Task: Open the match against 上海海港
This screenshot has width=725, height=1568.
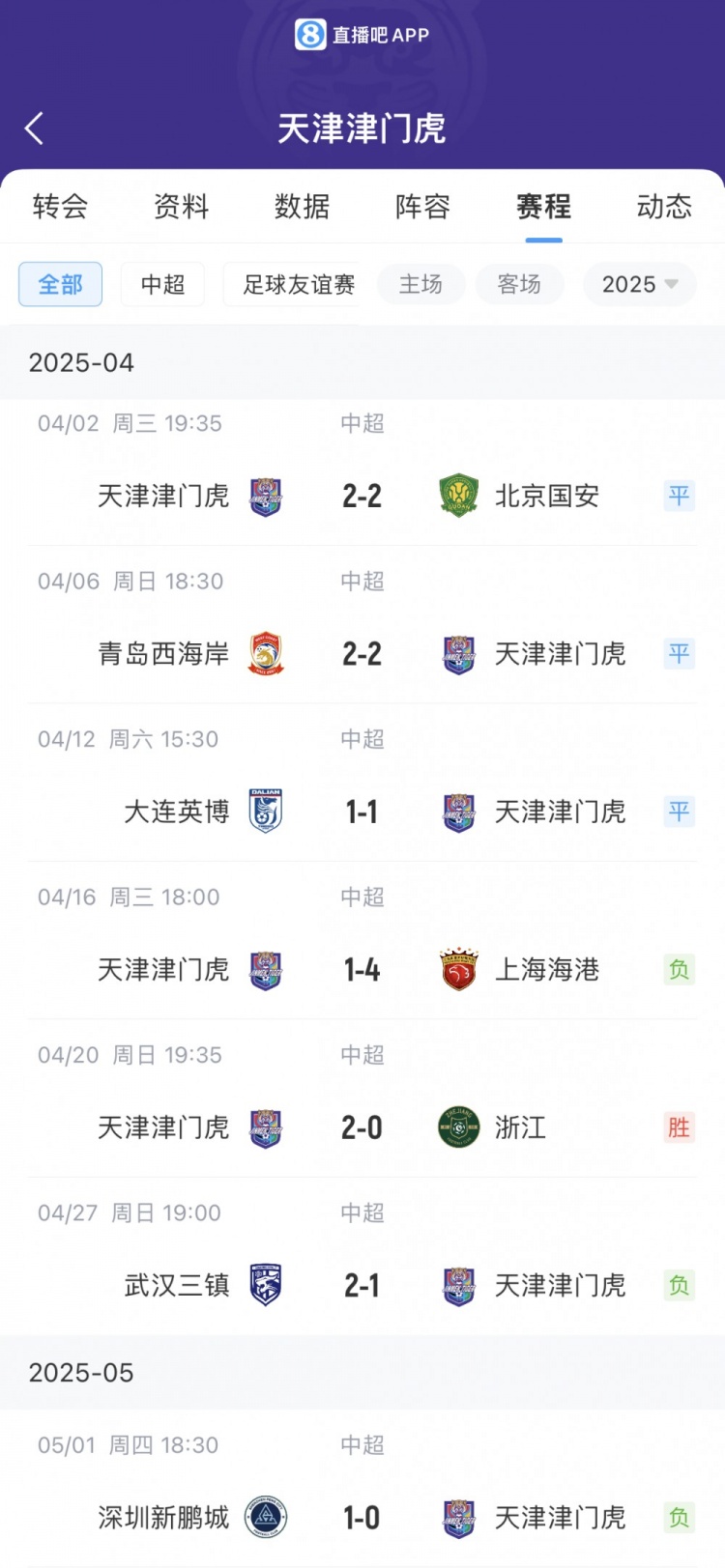Action: (362, 970)
